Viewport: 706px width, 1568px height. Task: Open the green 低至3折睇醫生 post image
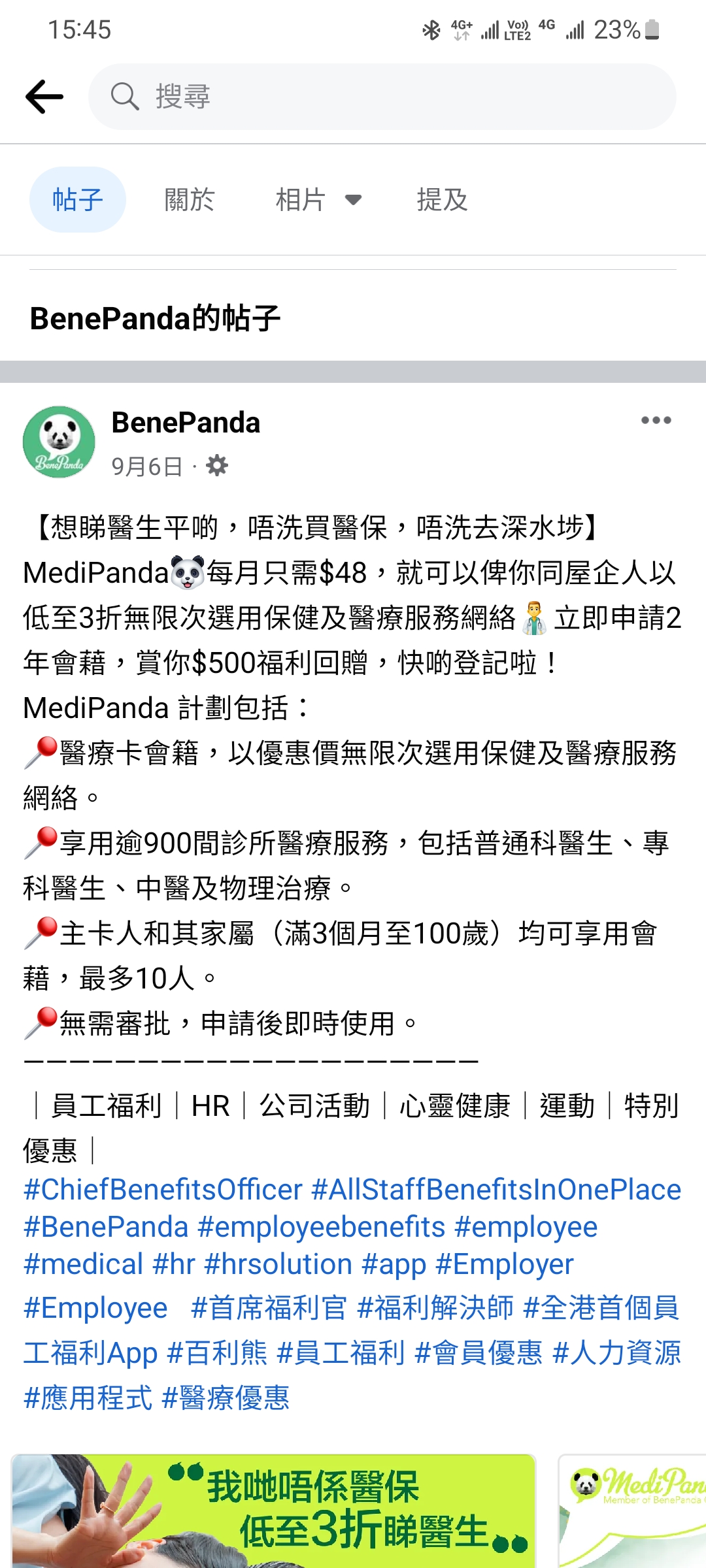coord(273,1511)
